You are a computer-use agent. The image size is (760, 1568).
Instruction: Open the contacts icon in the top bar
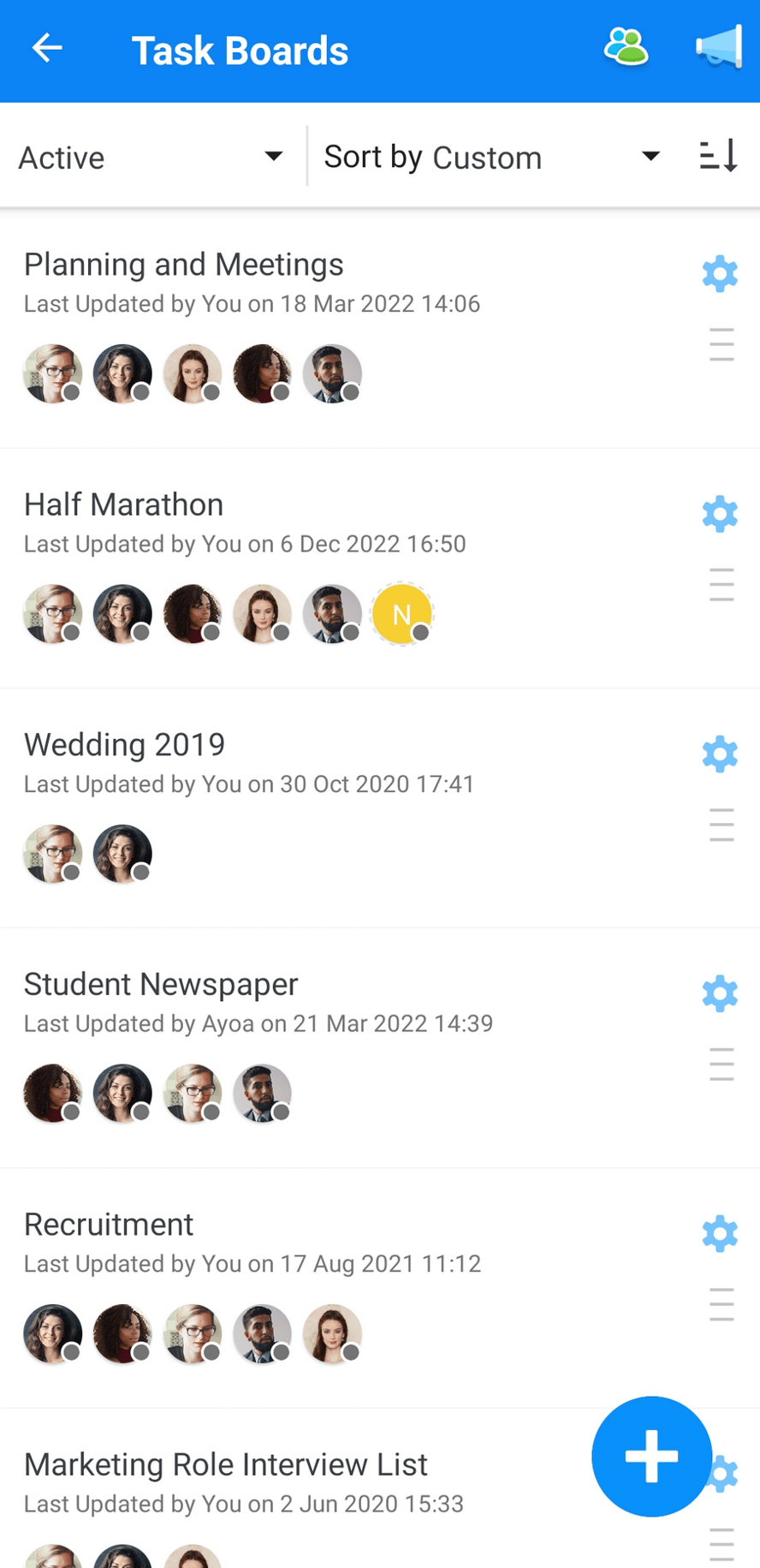pyautogui.click(x=626, y=49)
